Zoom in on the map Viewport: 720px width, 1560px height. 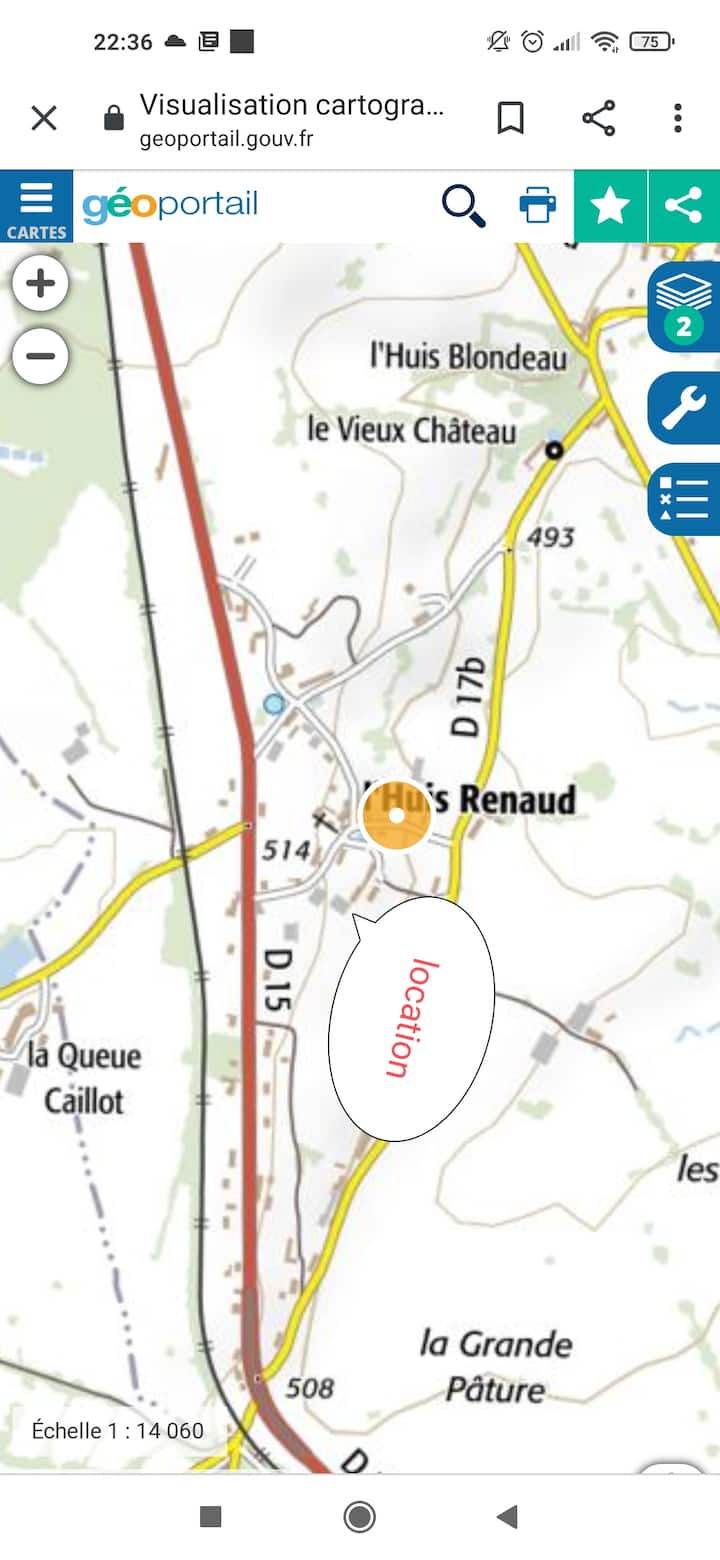coord(40,284)
